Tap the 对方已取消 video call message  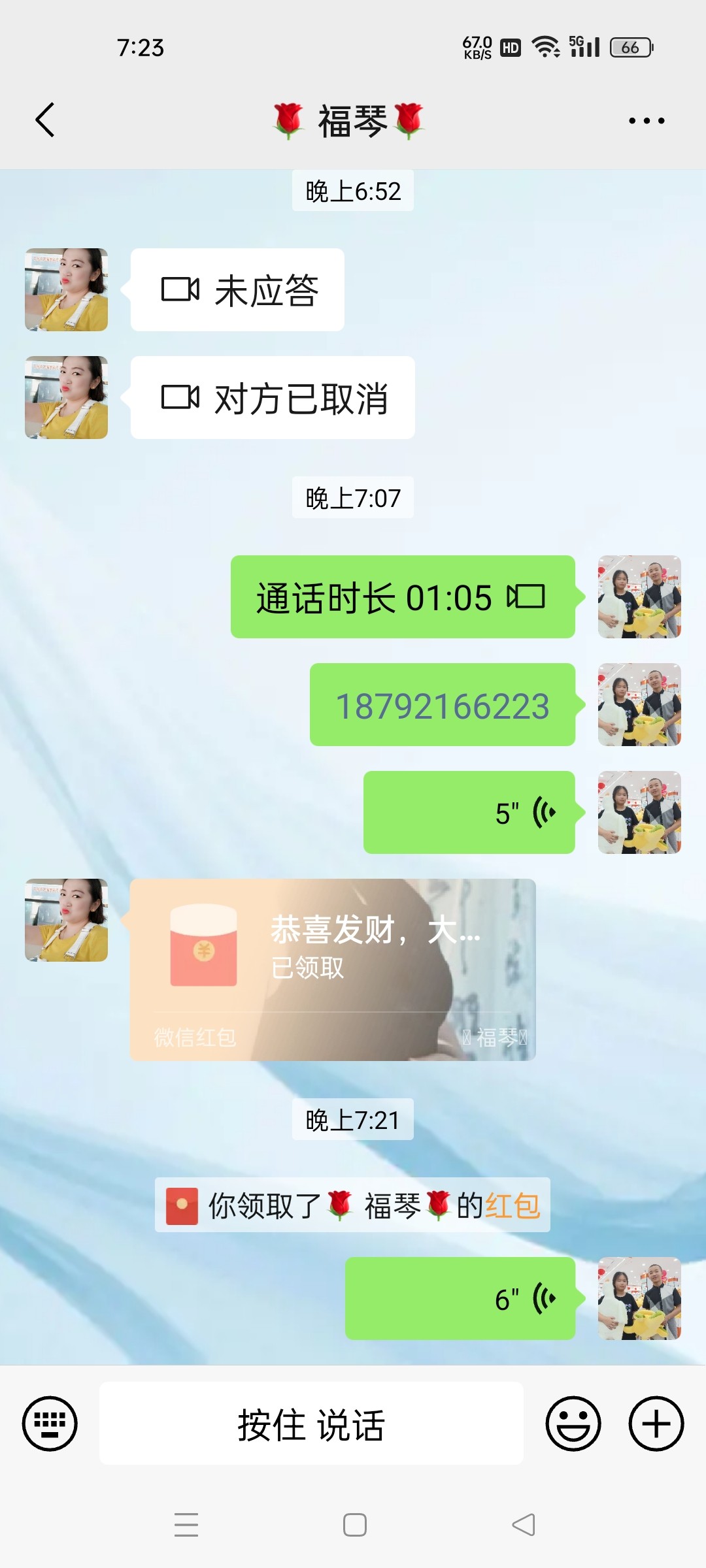click(x=273, y=398)
